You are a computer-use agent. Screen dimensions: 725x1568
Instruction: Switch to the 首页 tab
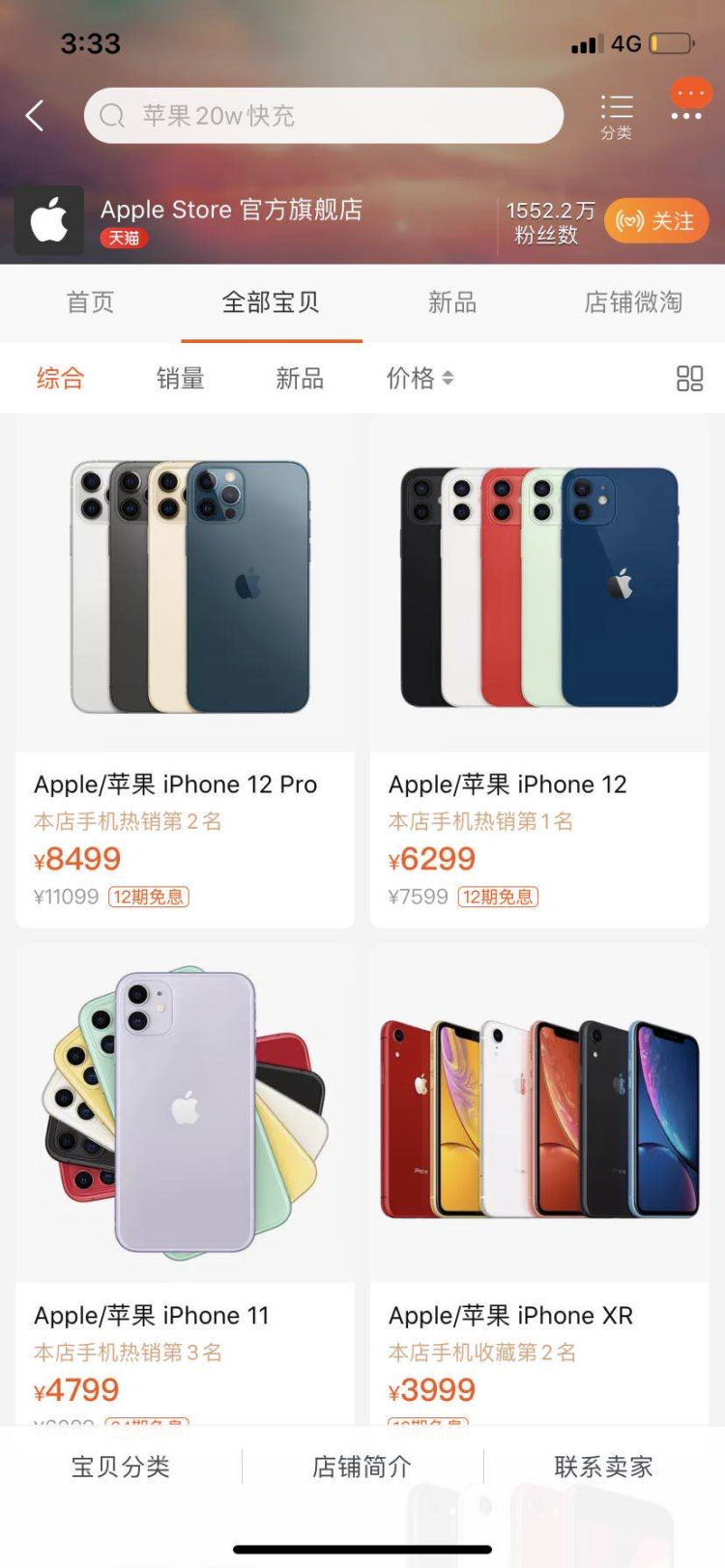click(x=90, y=302)
